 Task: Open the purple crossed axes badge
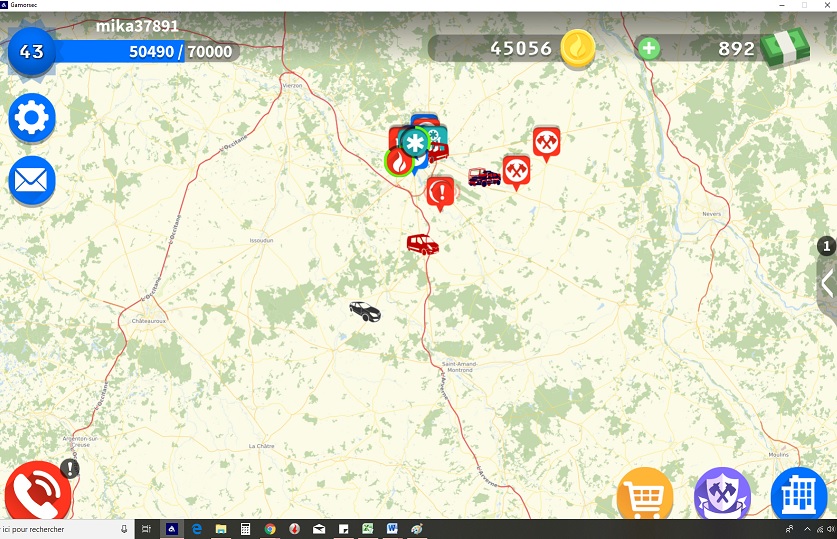point(721,494)
